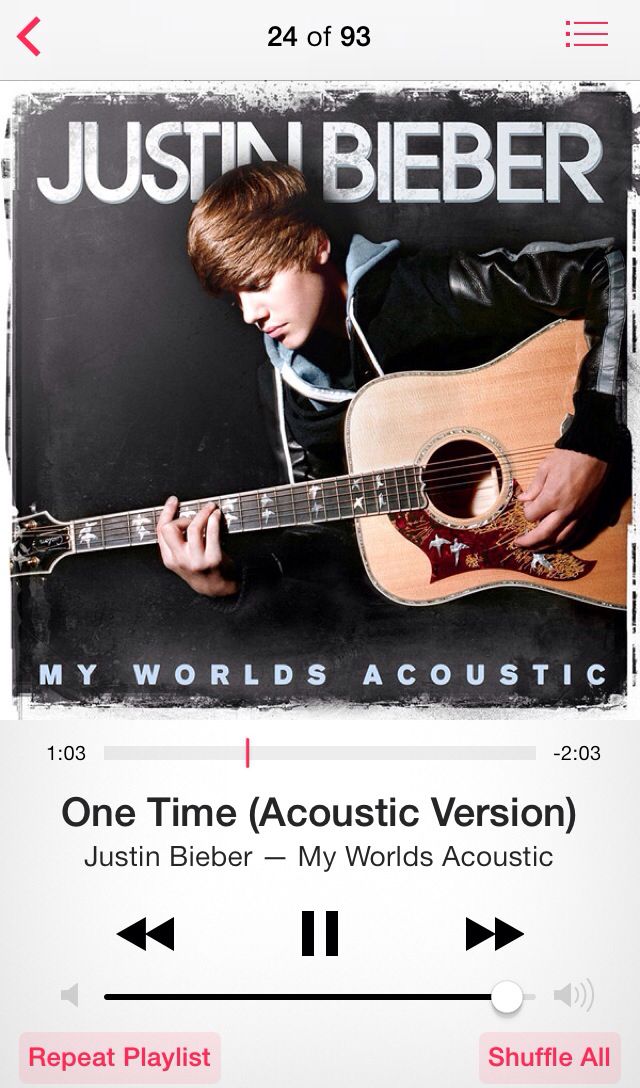640x1088 pixels.
Task: Tap the song progress scrubber bar
Action: (x=320, y=753)
